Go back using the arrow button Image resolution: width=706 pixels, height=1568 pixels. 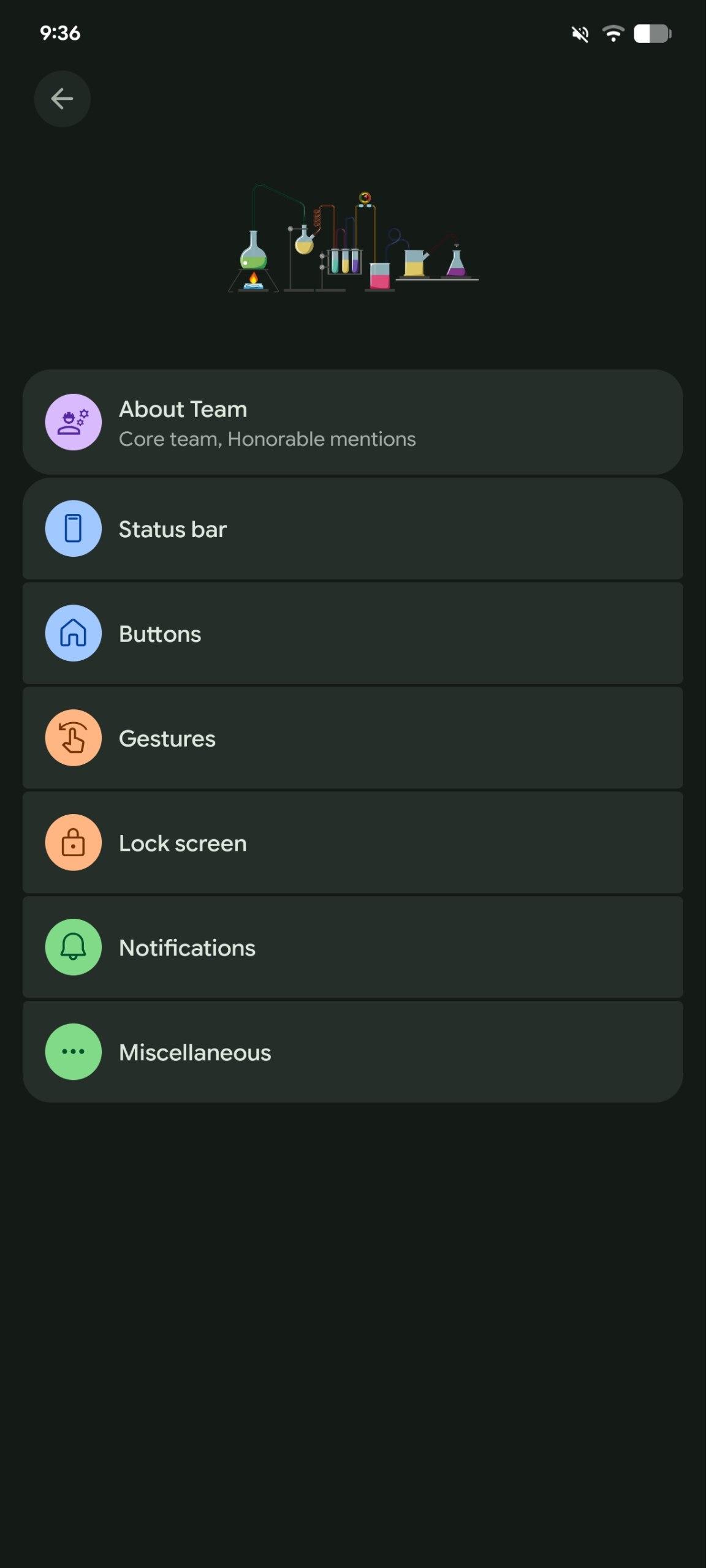pyautogui.click(x=62, y=99)
